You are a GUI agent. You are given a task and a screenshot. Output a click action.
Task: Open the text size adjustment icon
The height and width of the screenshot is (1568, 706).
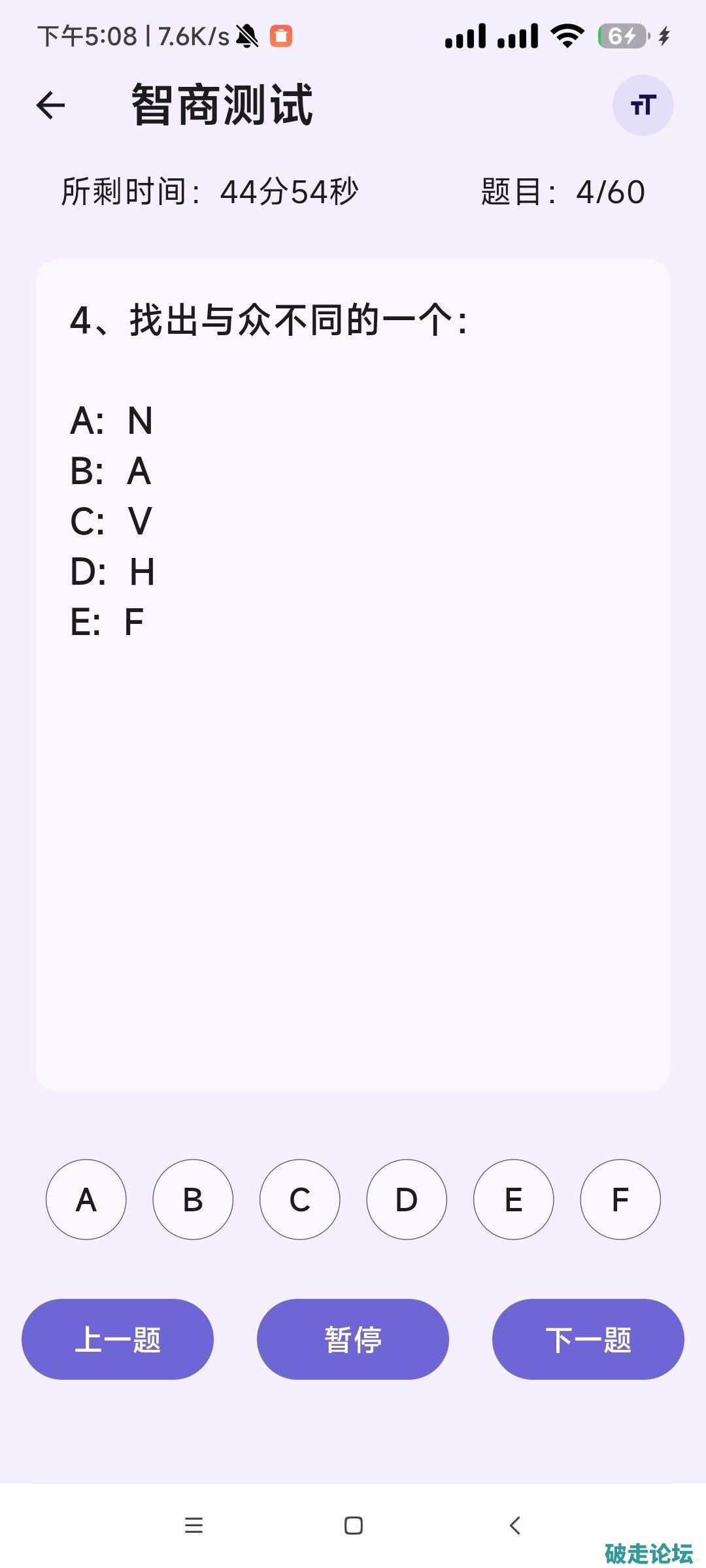643,105
